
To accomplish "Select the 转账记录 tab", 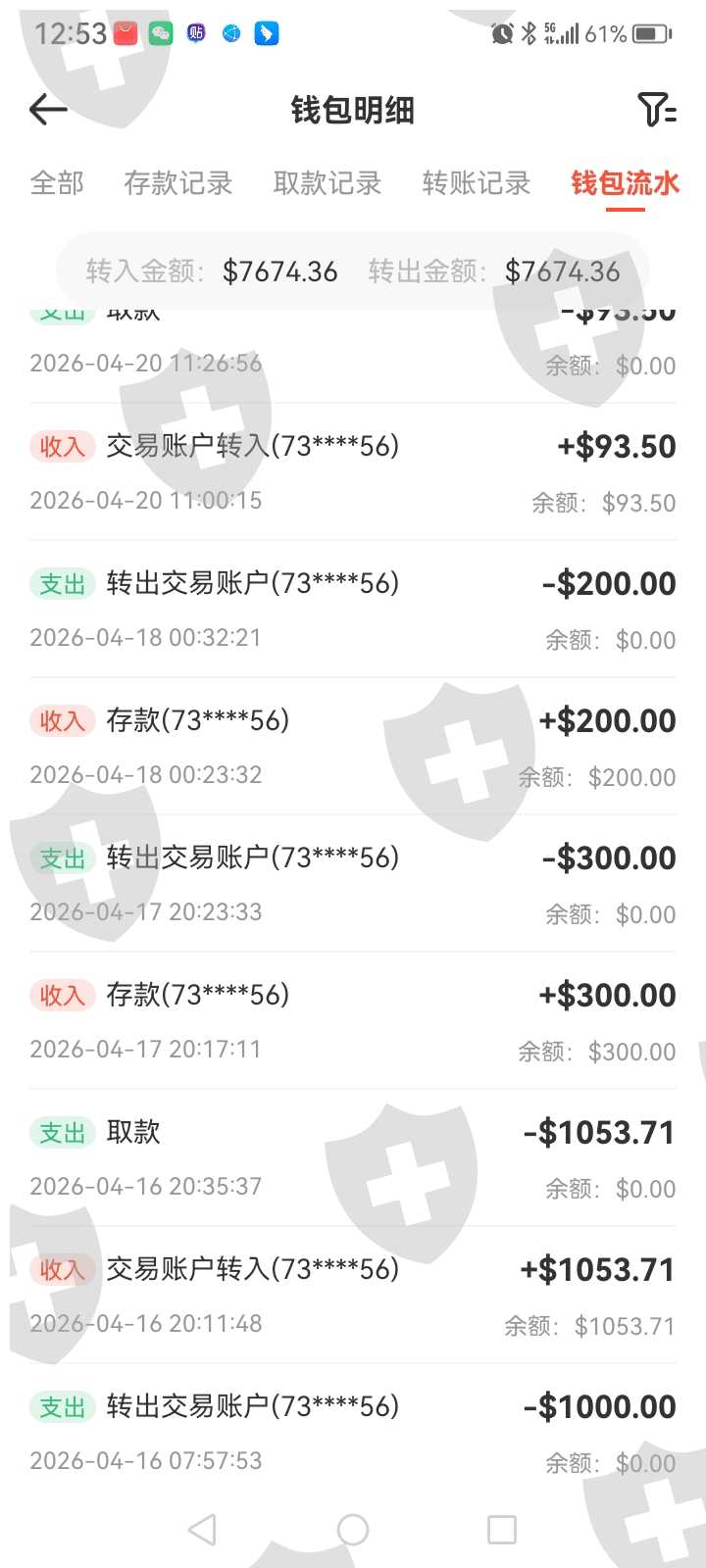I will pyautogui.click(x=477, y=183).
